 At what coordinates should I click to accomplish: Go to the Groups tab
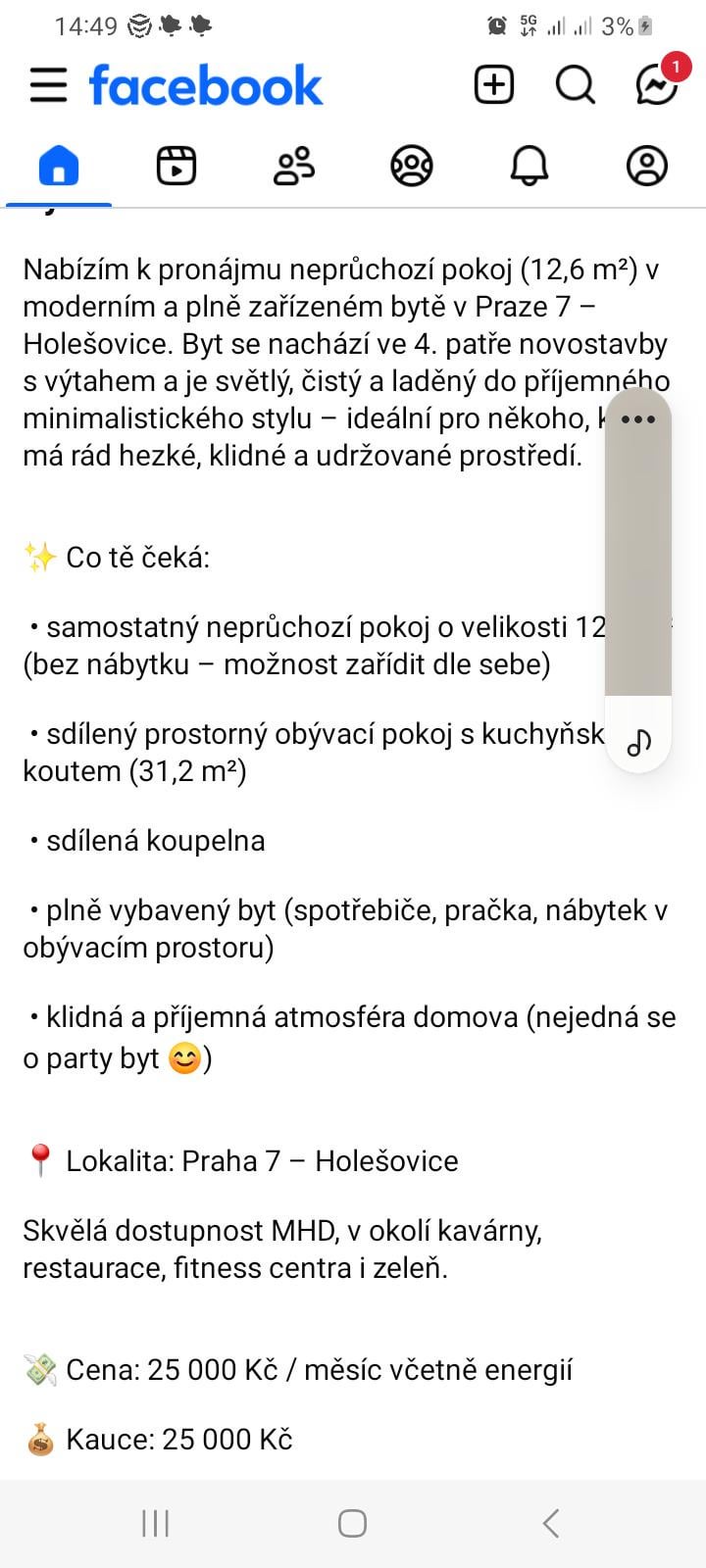pos(412,166)
